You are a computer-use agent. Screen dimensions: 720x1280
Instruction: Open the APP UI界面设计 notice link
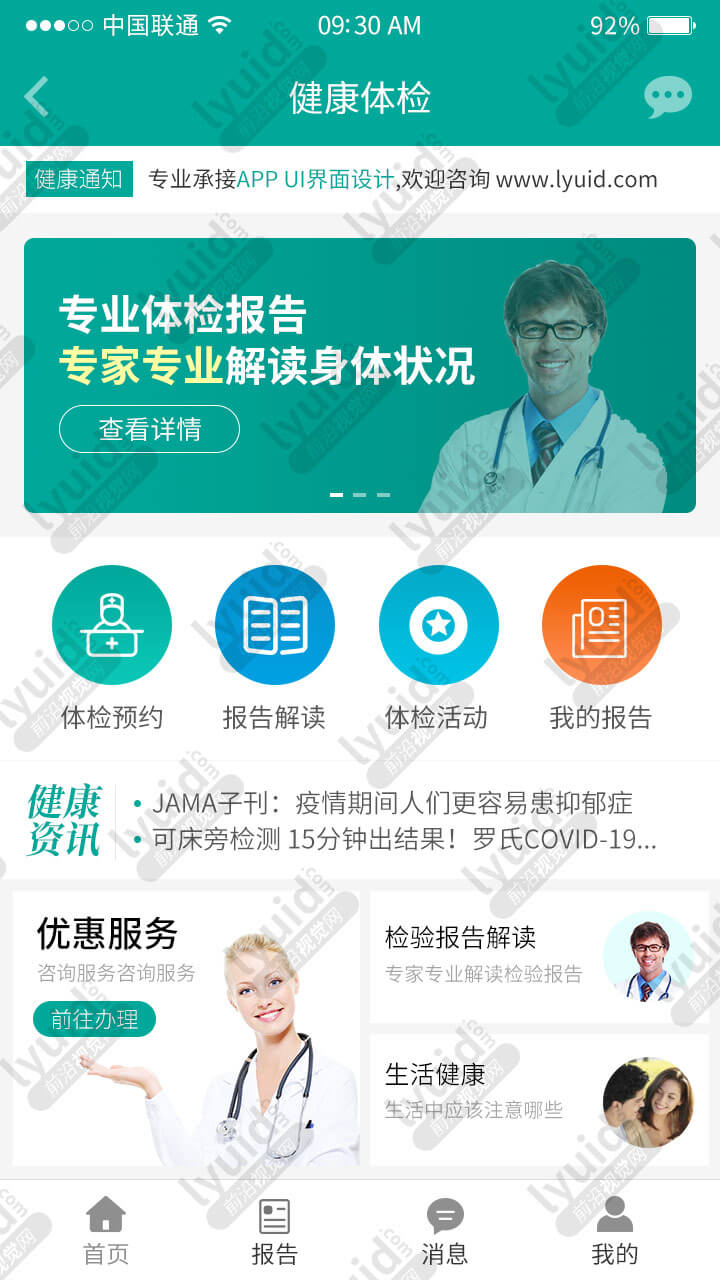point(315,180)
